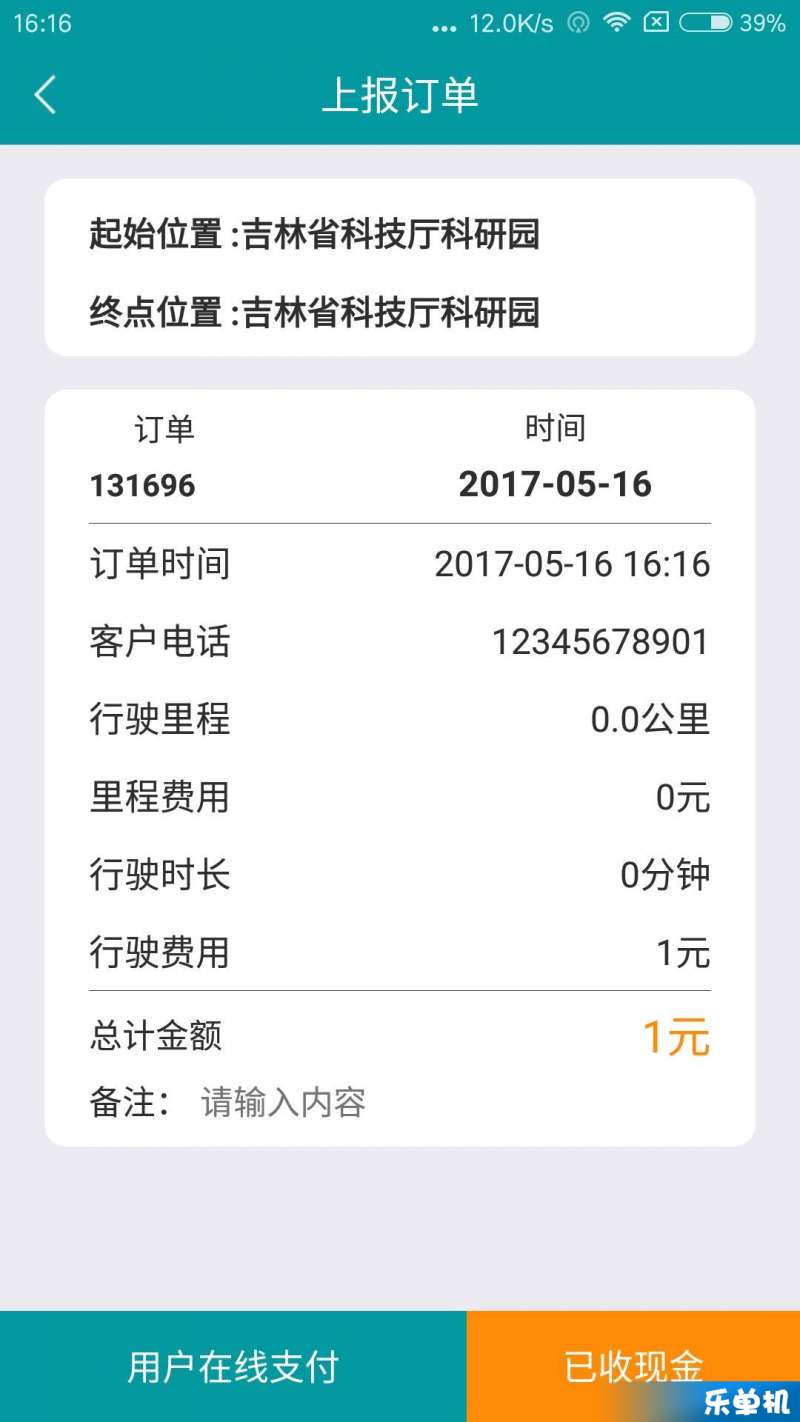The width and height of the screenshot is (800, 1422).
Task: Confirm 已收现金 cash received
Action: 633,1366
